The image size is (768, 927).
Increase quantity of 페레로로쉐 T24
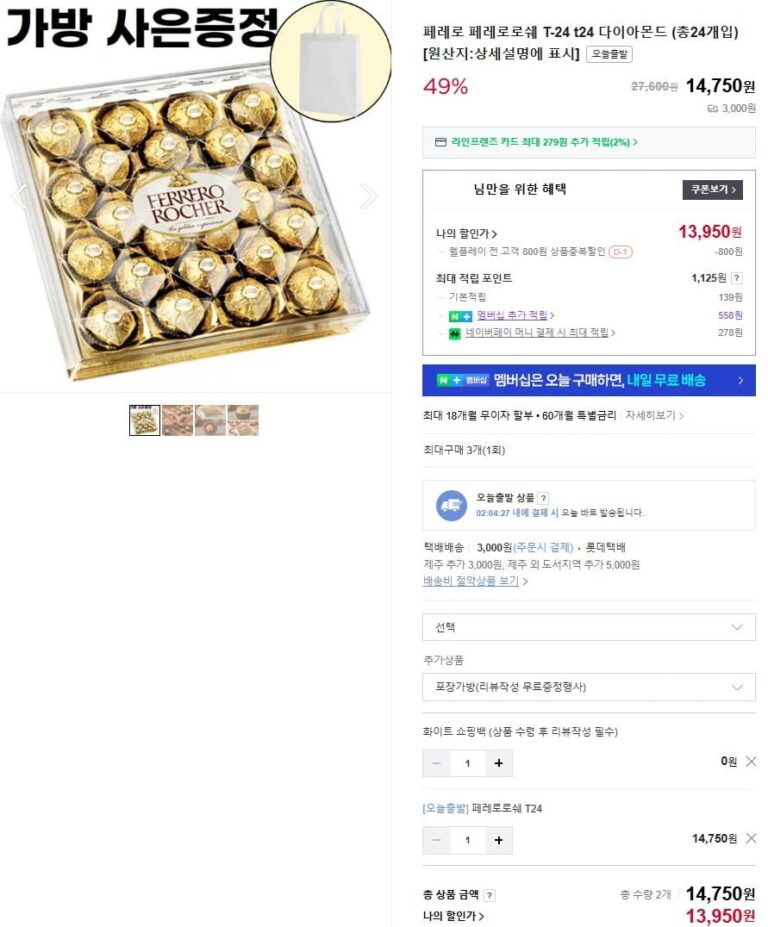pyautogui.click(x=498, y=840)
